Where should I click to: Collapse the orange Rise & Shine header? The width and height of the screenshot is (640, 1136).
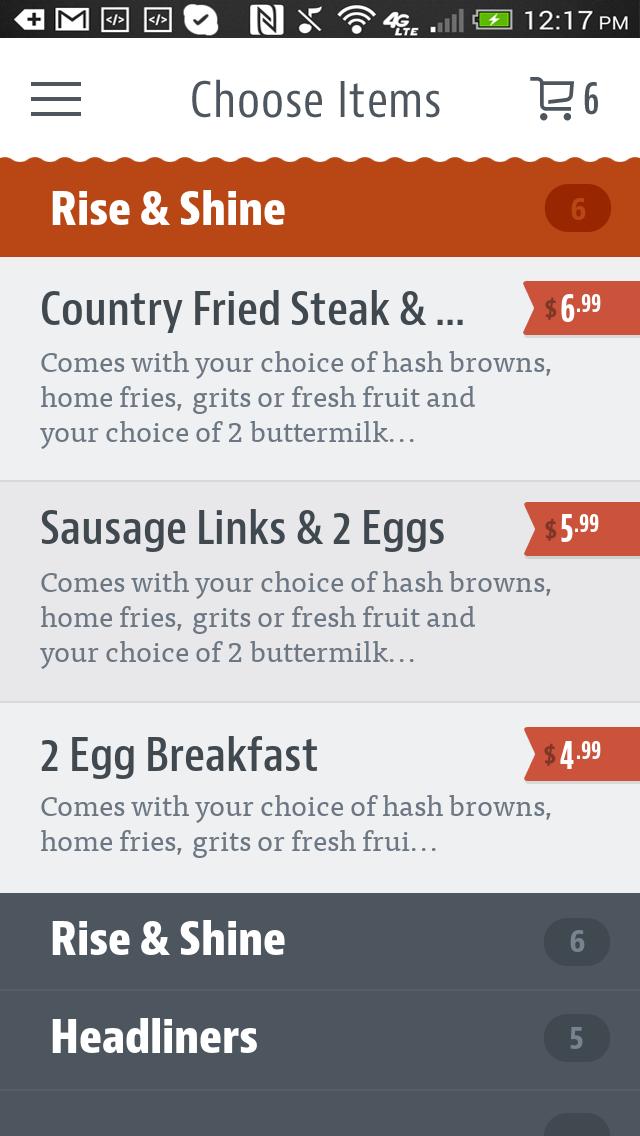(320, 209)
